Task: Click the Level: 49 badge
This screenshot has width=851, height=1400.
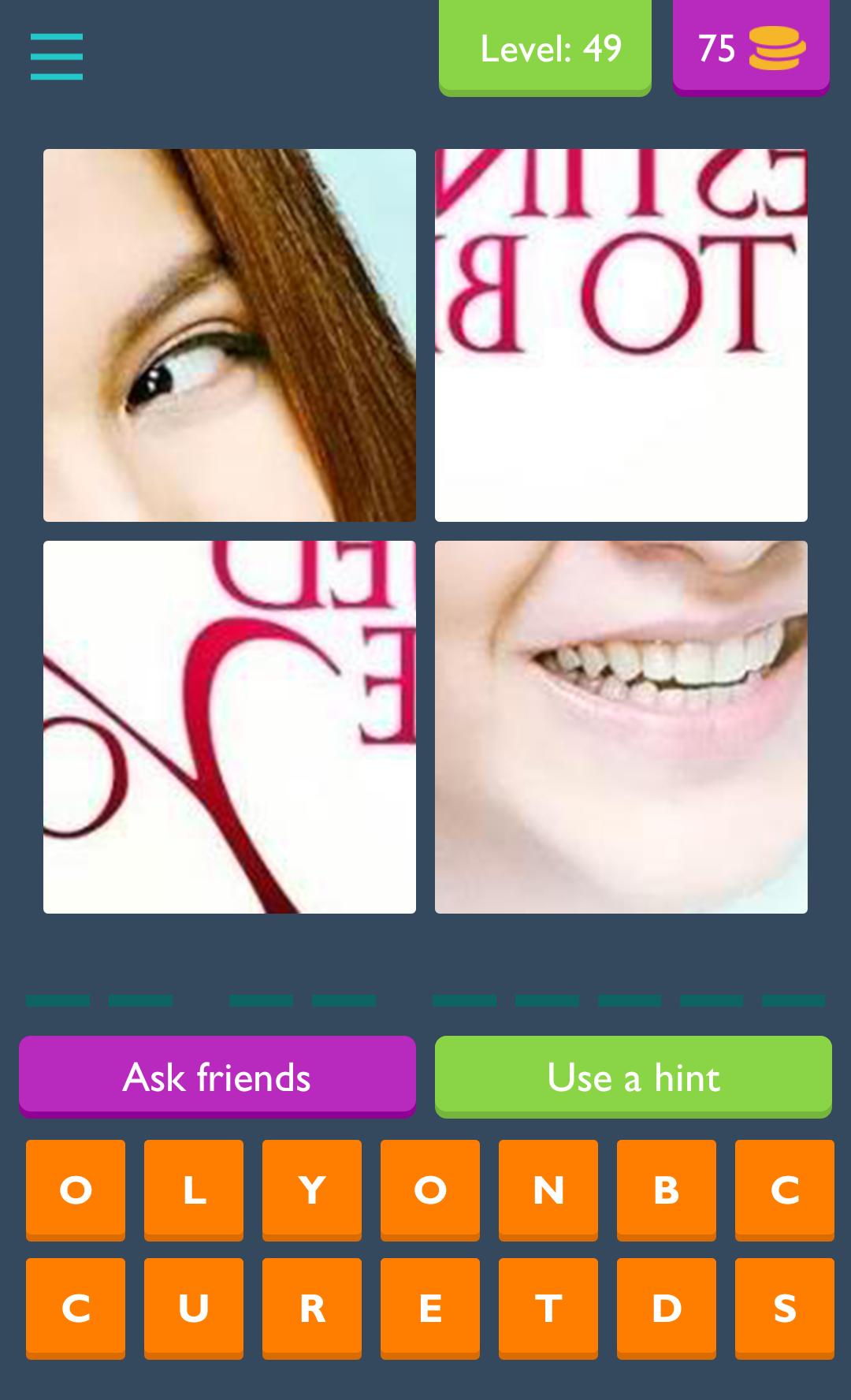Action: 545,47
